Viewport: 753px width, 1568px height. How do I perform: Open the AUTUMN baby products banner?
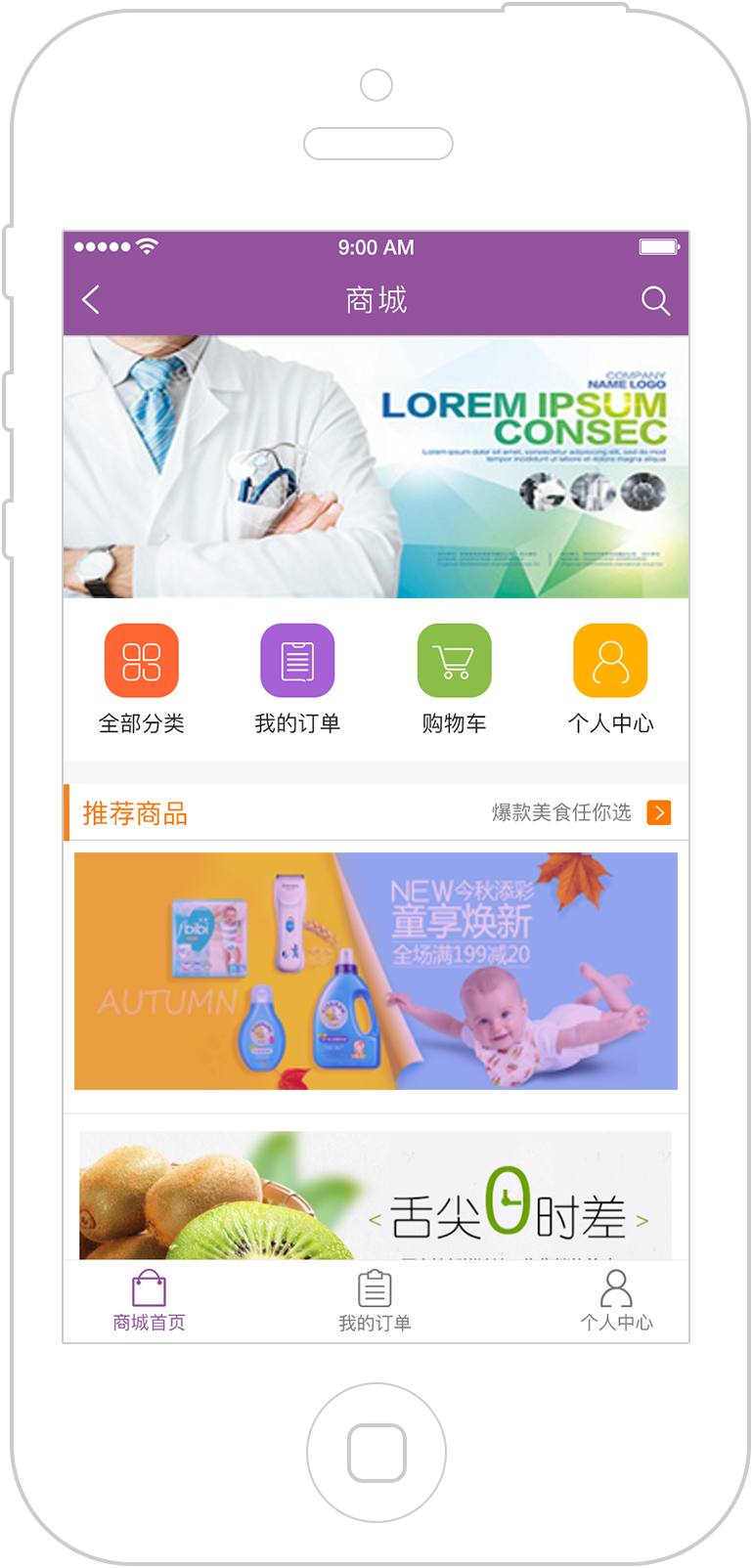coord(376,971)
